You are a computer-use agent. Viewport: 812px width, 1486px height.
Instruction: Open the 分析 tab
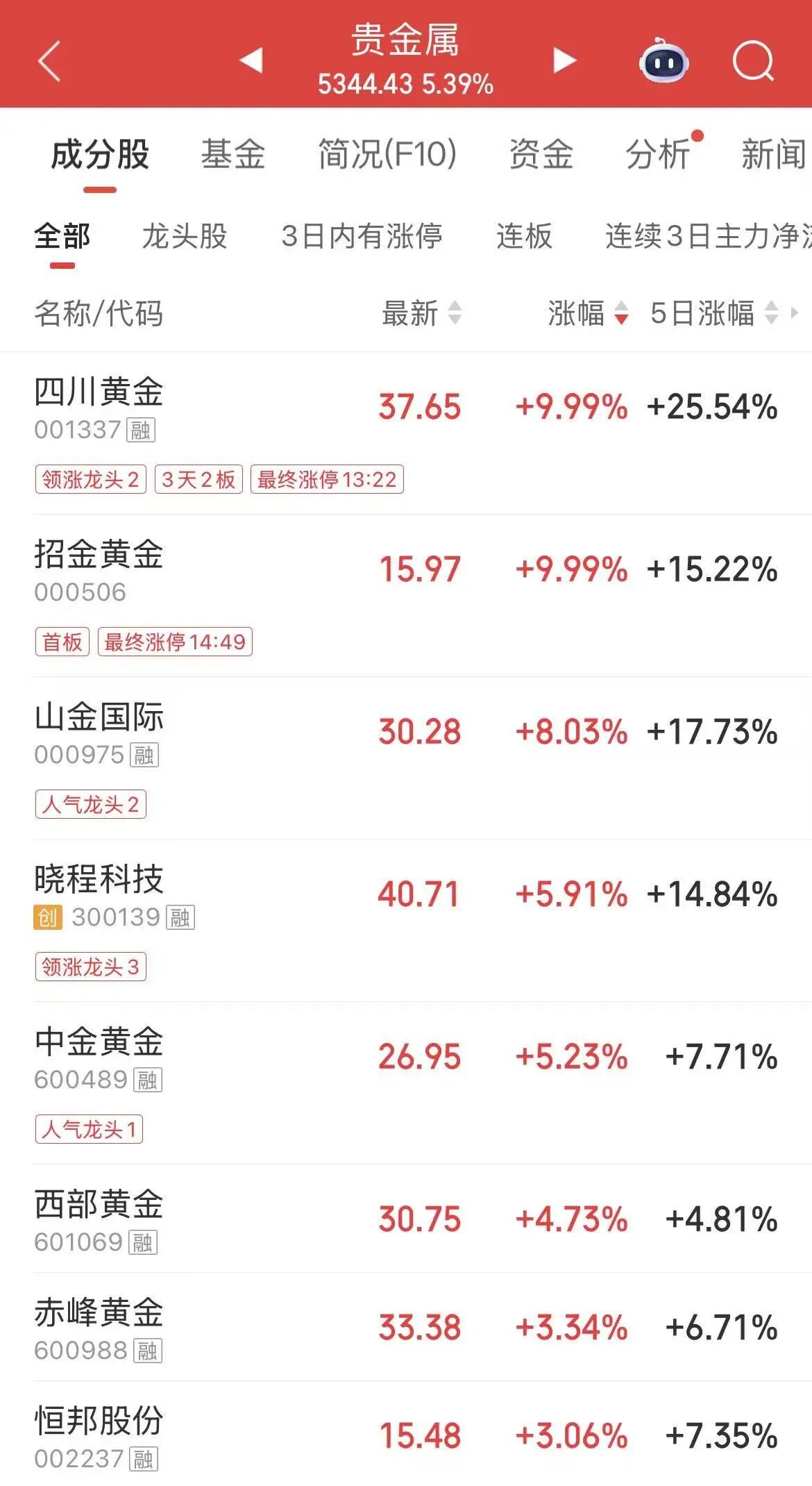pyautogui.click(x=658, y=154)
